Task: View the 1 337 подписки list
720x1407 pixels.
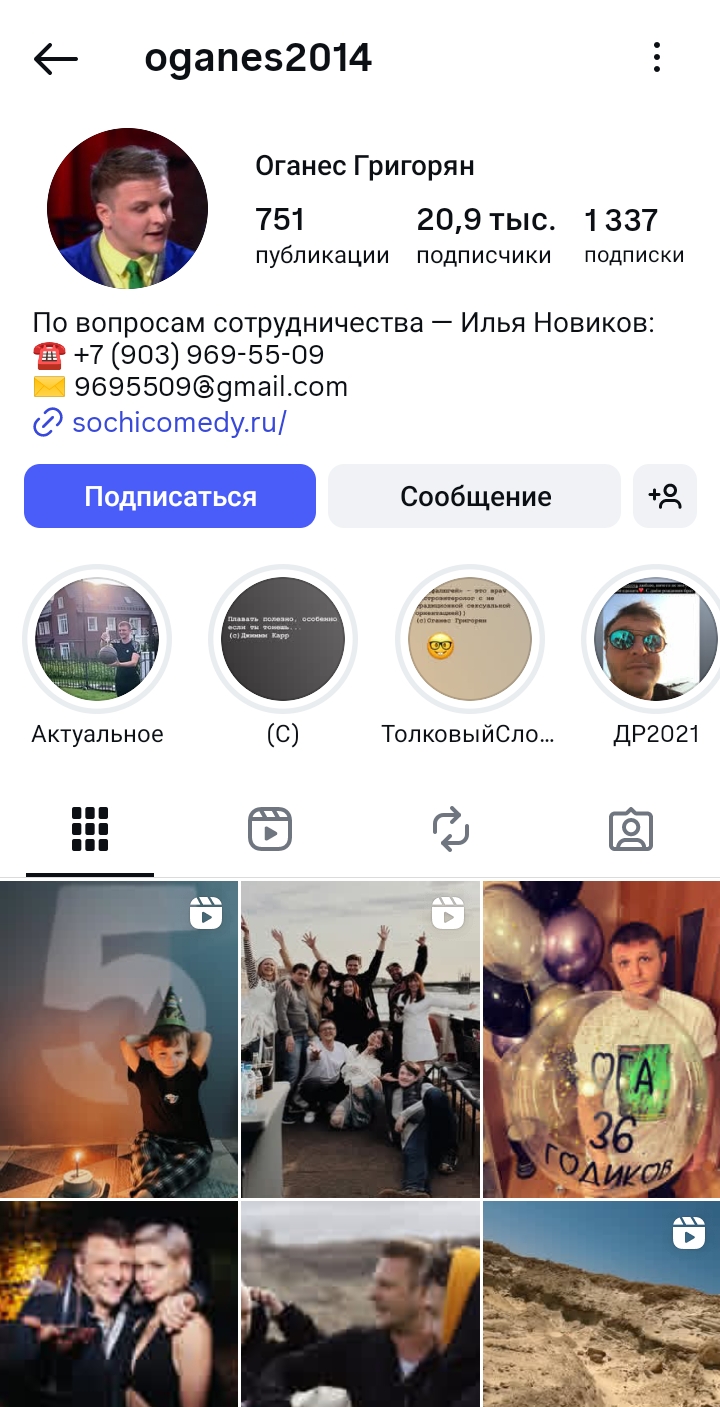Action: 634,236
